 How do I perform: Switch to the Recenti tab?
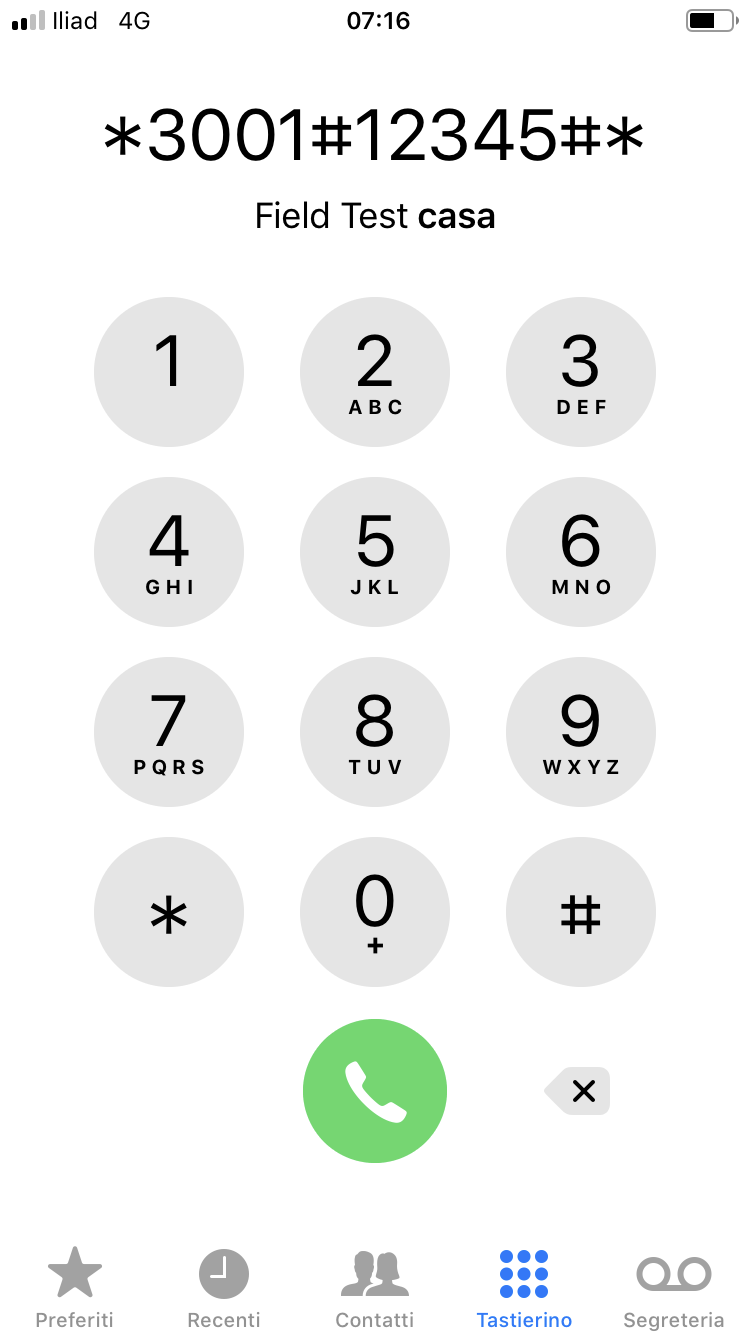[224, 1289]
